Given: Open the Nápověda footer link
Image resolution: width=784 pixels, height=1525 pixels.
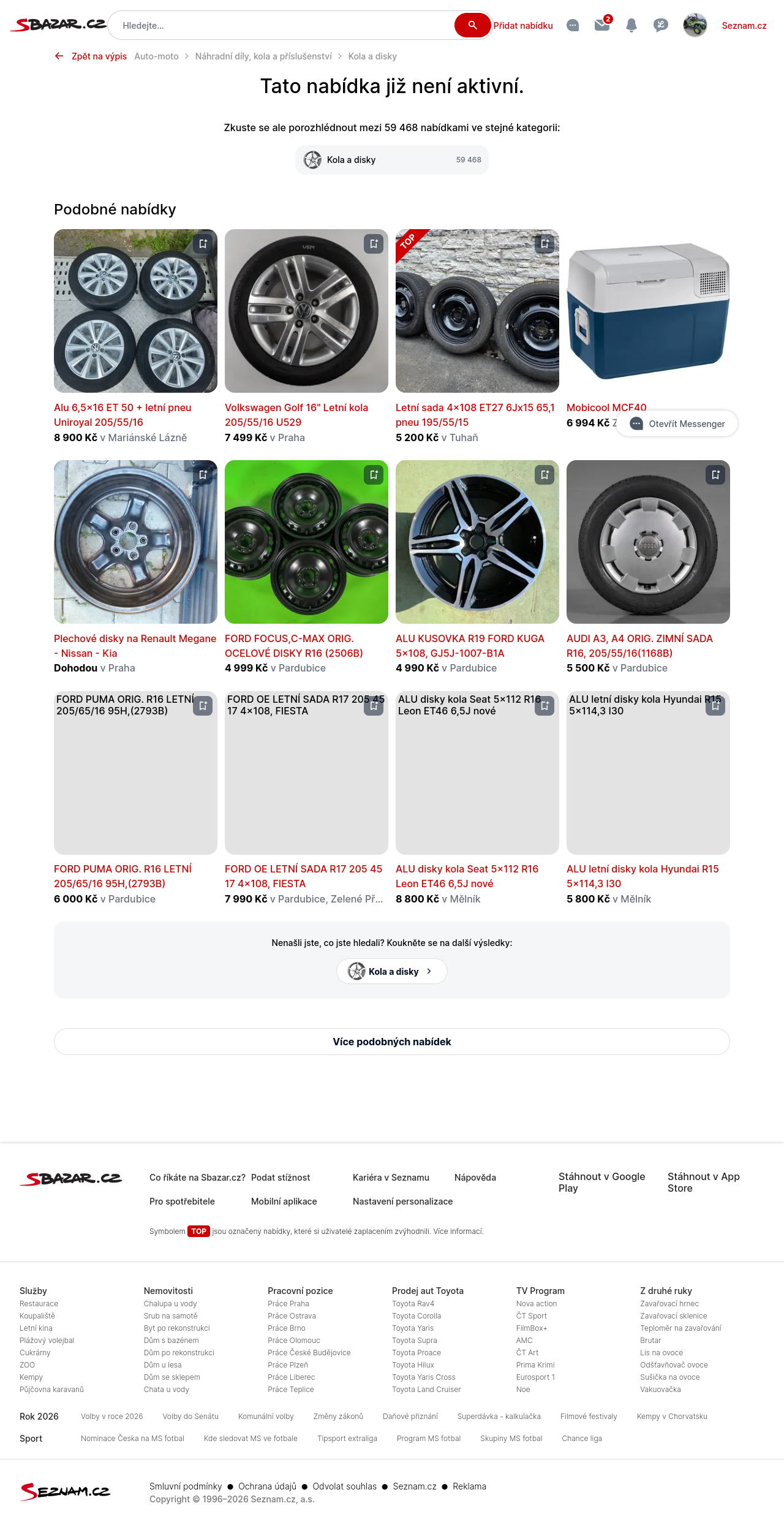Looking at the screenshot, I should click(475, 1178).
